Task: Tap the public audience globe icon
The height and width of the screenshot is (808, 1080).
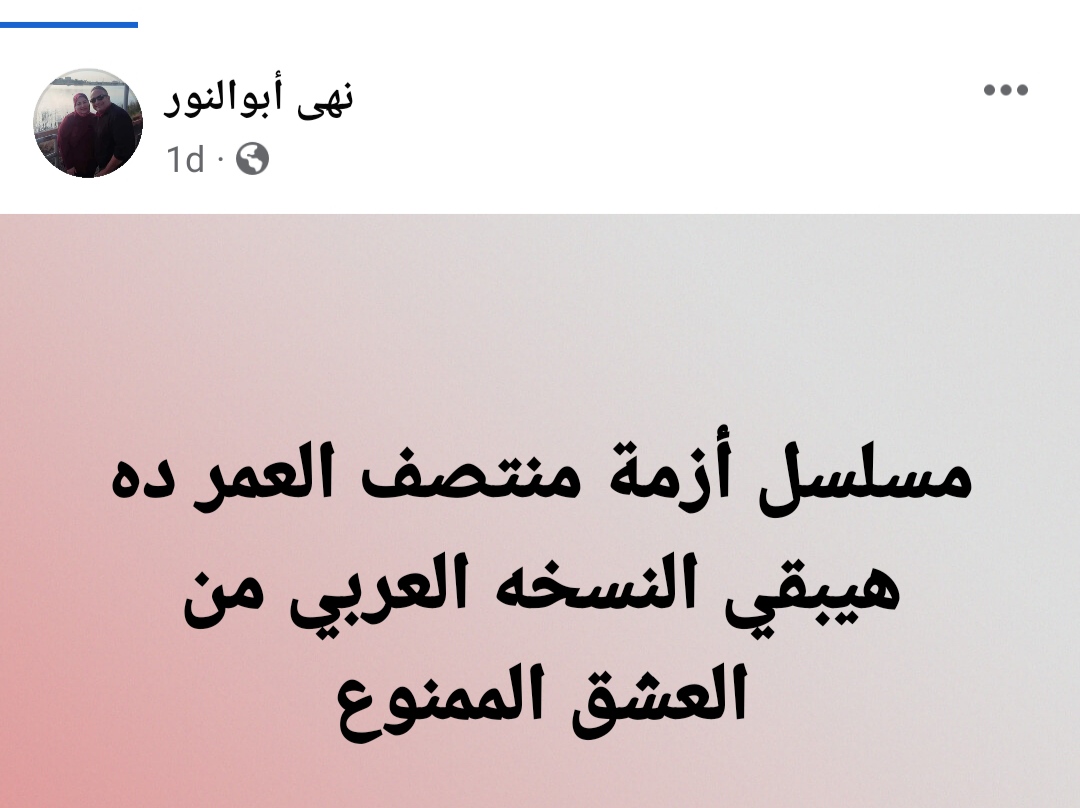Action: pyautogui.click(x=252, y=159)
